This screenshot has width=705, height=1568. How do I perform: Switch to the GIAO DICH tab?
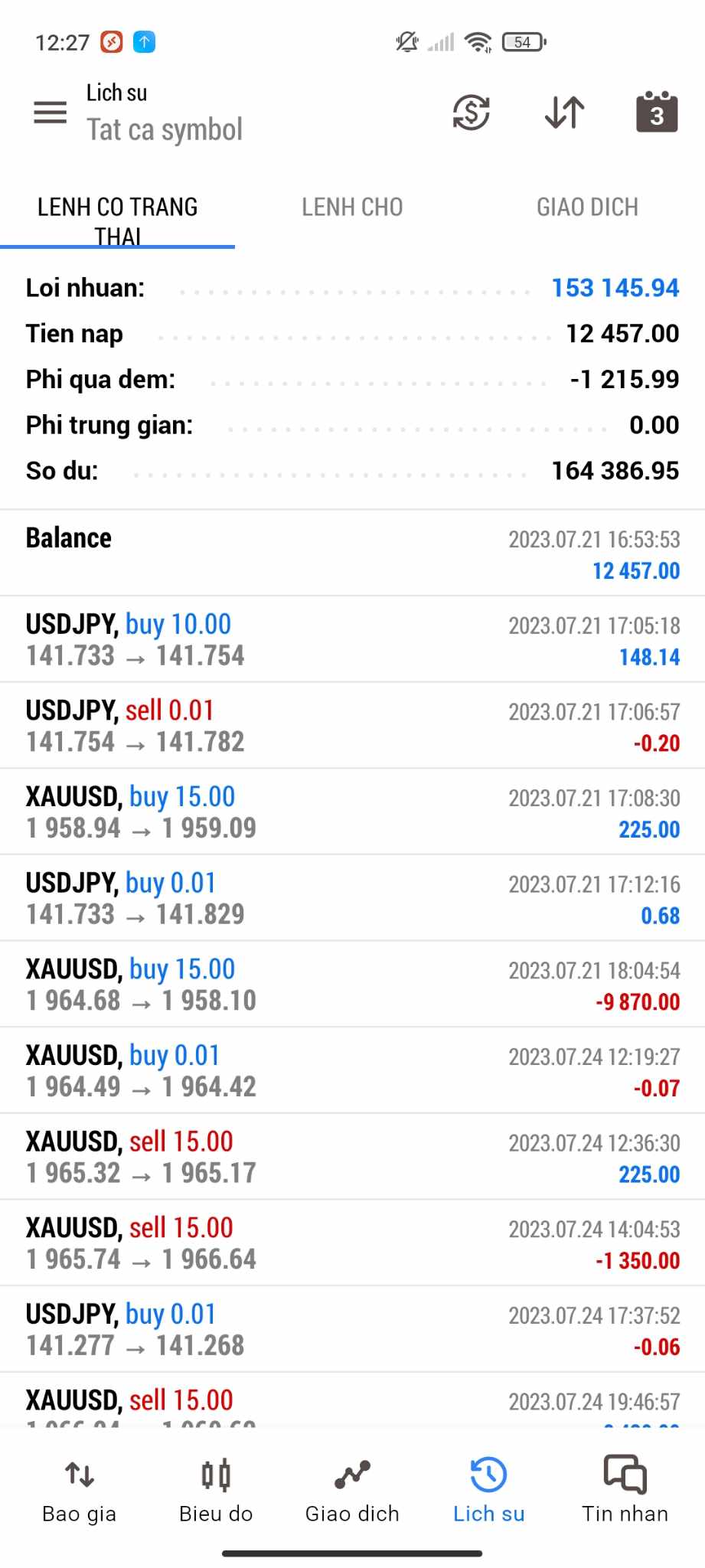[x=587, y=207]
